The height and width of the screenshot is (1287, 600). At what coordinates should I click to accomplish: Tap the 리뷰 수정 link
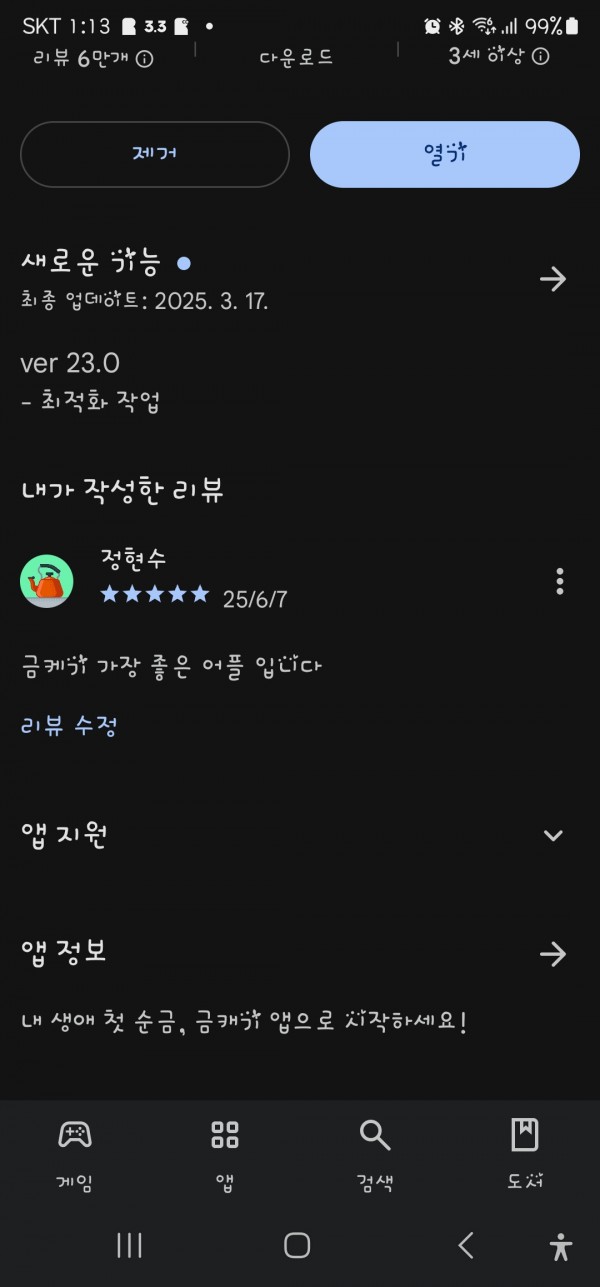pyautogui.click(x=69, y=725)
